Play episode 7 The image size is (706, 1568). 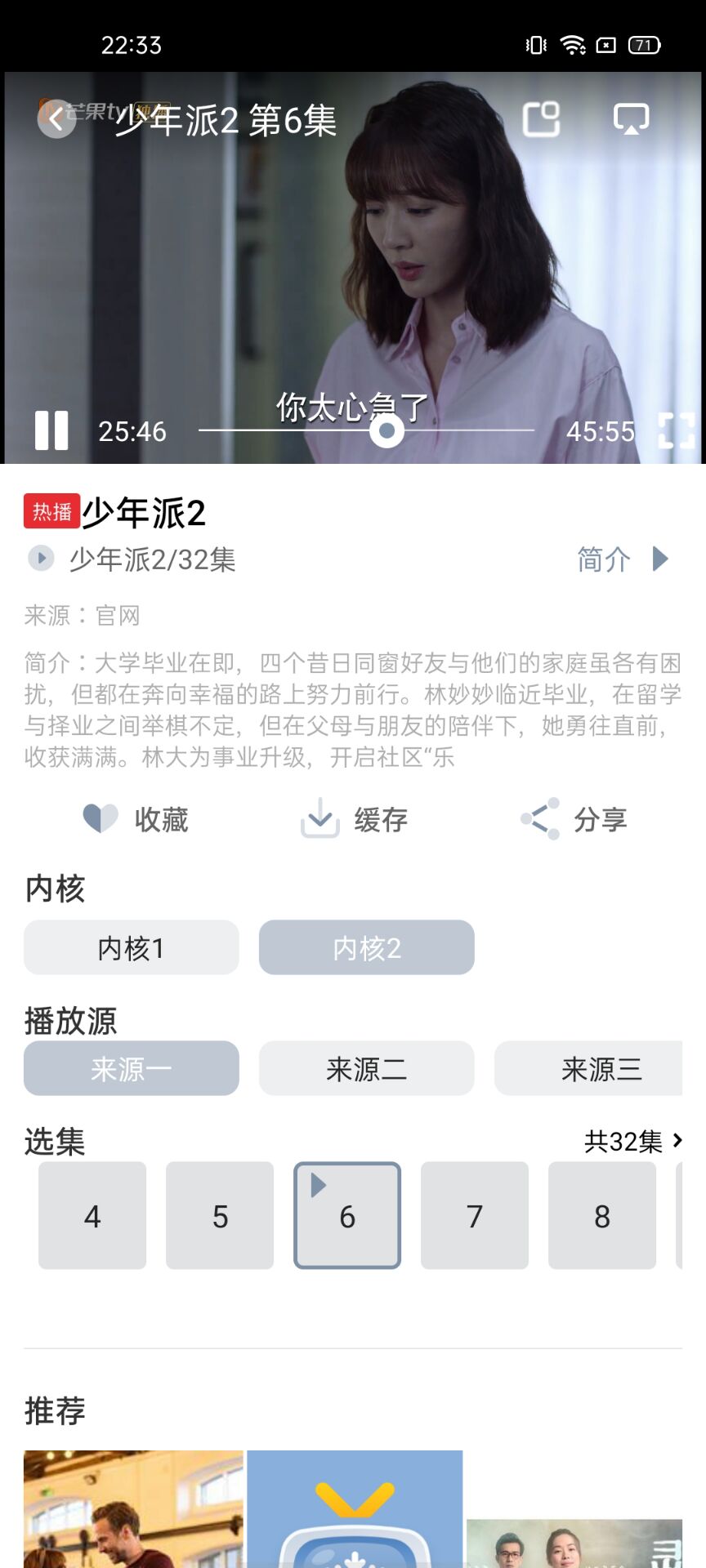click(x=475, y=1216)
